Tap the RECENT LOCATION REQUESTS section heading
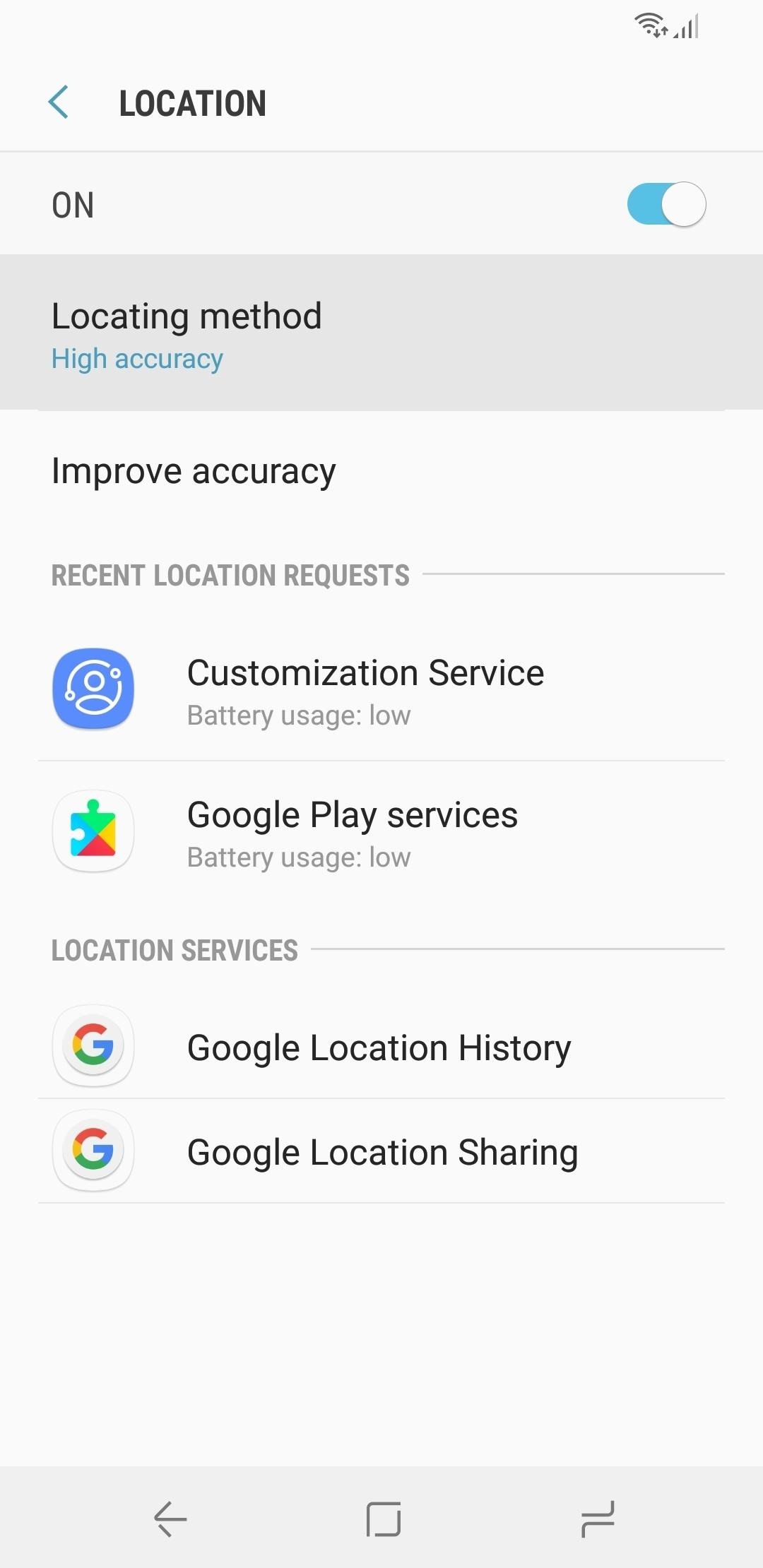 [x=230, y=574]
